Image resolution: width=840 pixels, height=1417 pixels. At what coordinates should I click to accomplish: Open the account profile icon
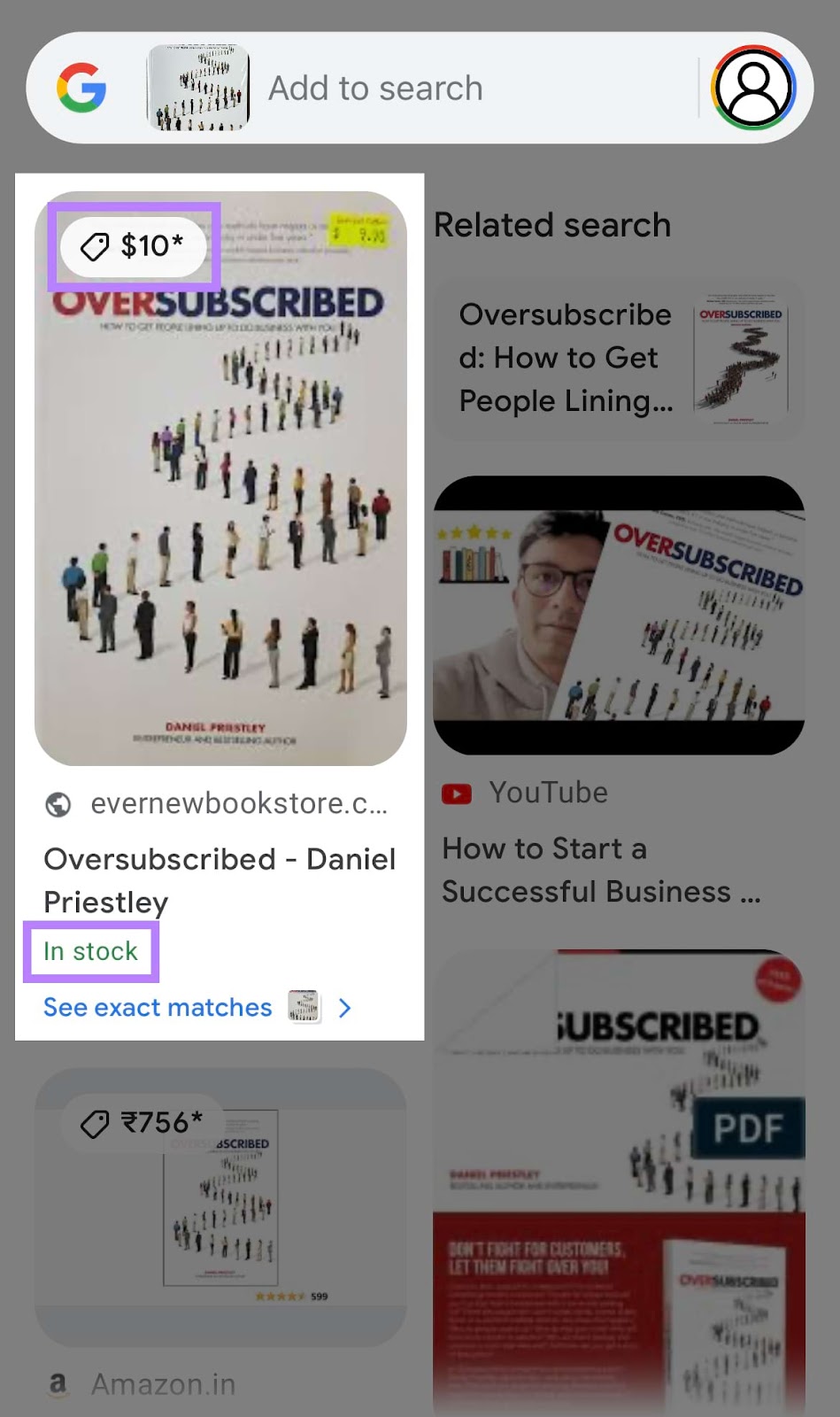pos(753,88)
